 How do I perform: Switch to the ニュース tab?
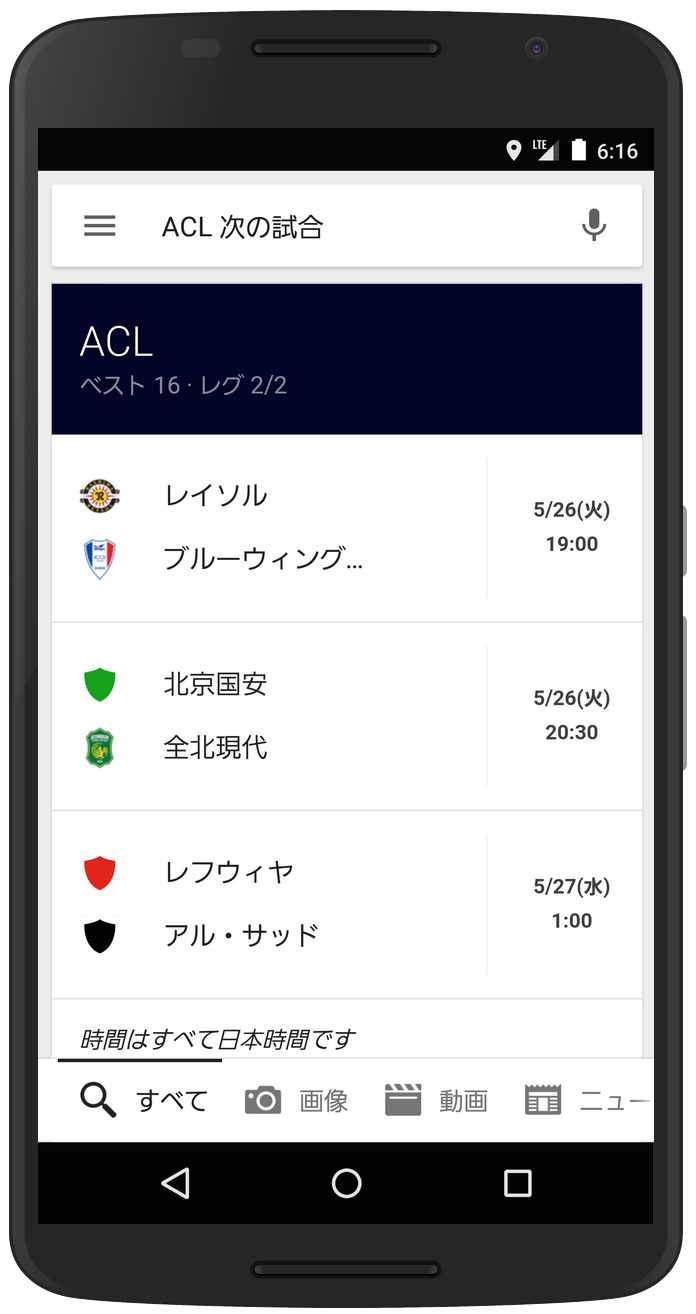point(590,1101)
